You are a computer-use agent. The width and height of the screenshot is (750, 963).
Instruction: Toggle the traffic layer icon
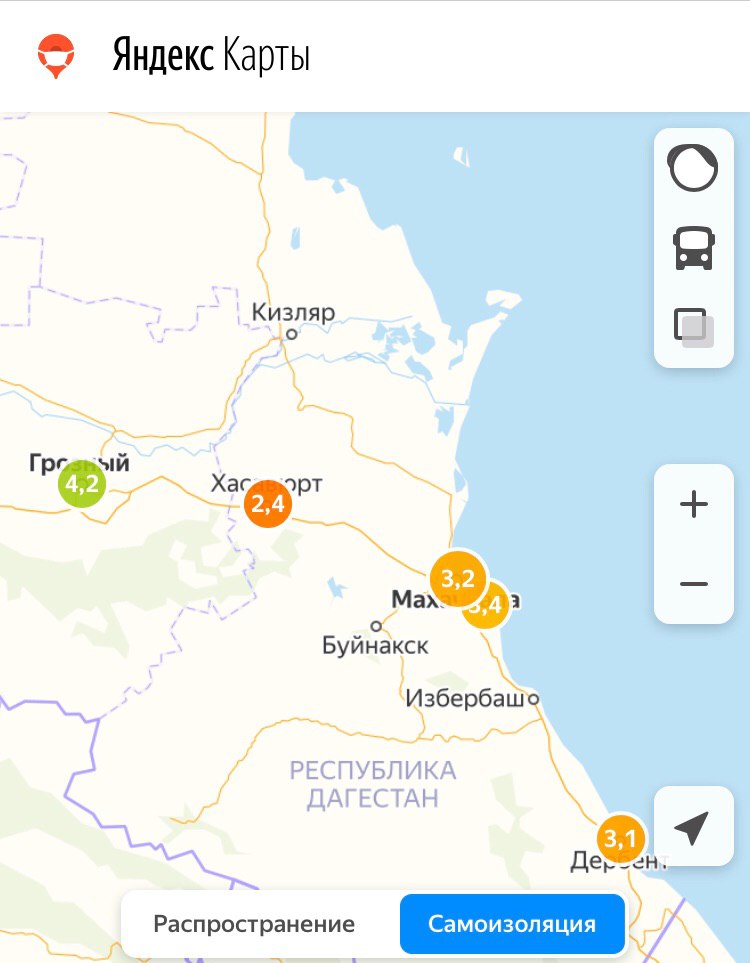click(693, 167)
